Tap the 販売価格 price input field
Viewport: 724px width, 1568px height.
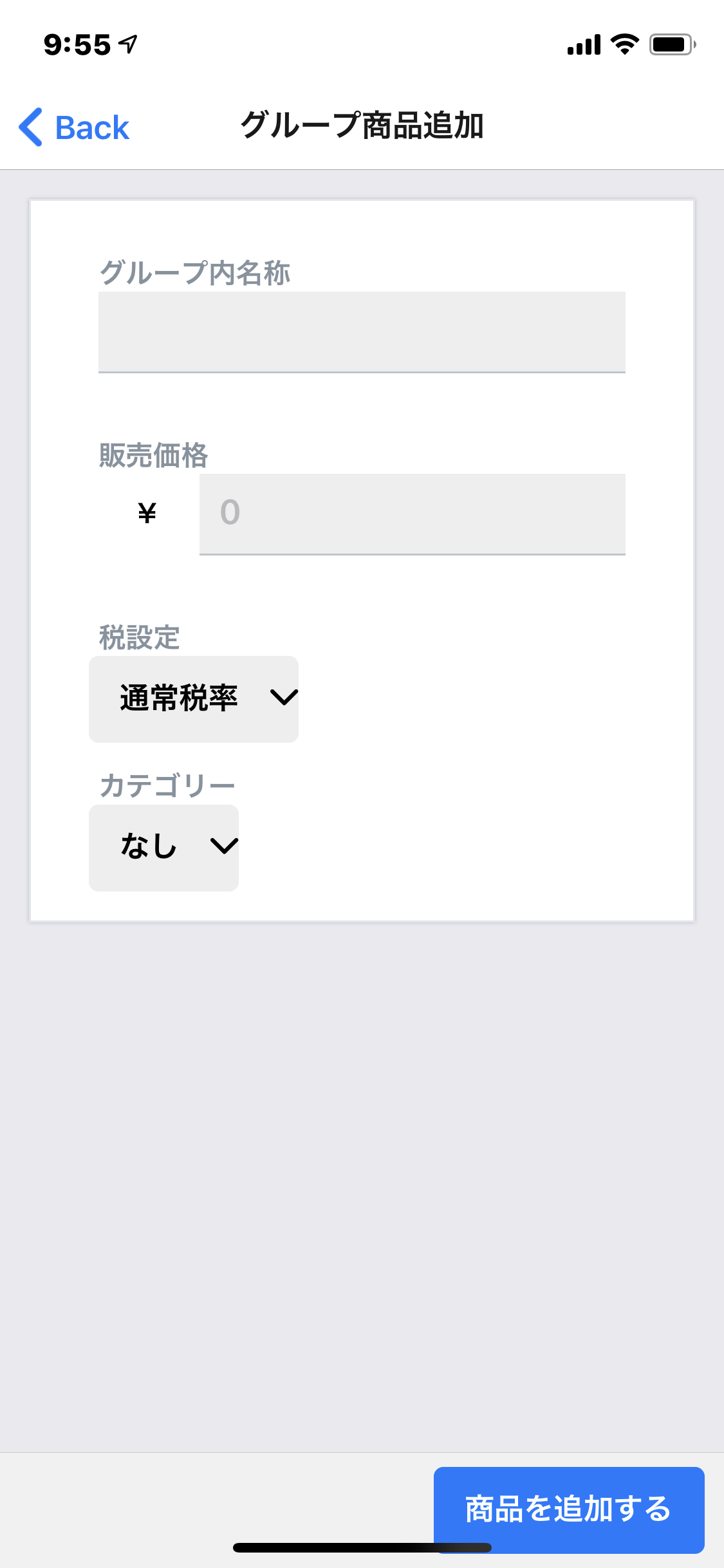point(412,514)
